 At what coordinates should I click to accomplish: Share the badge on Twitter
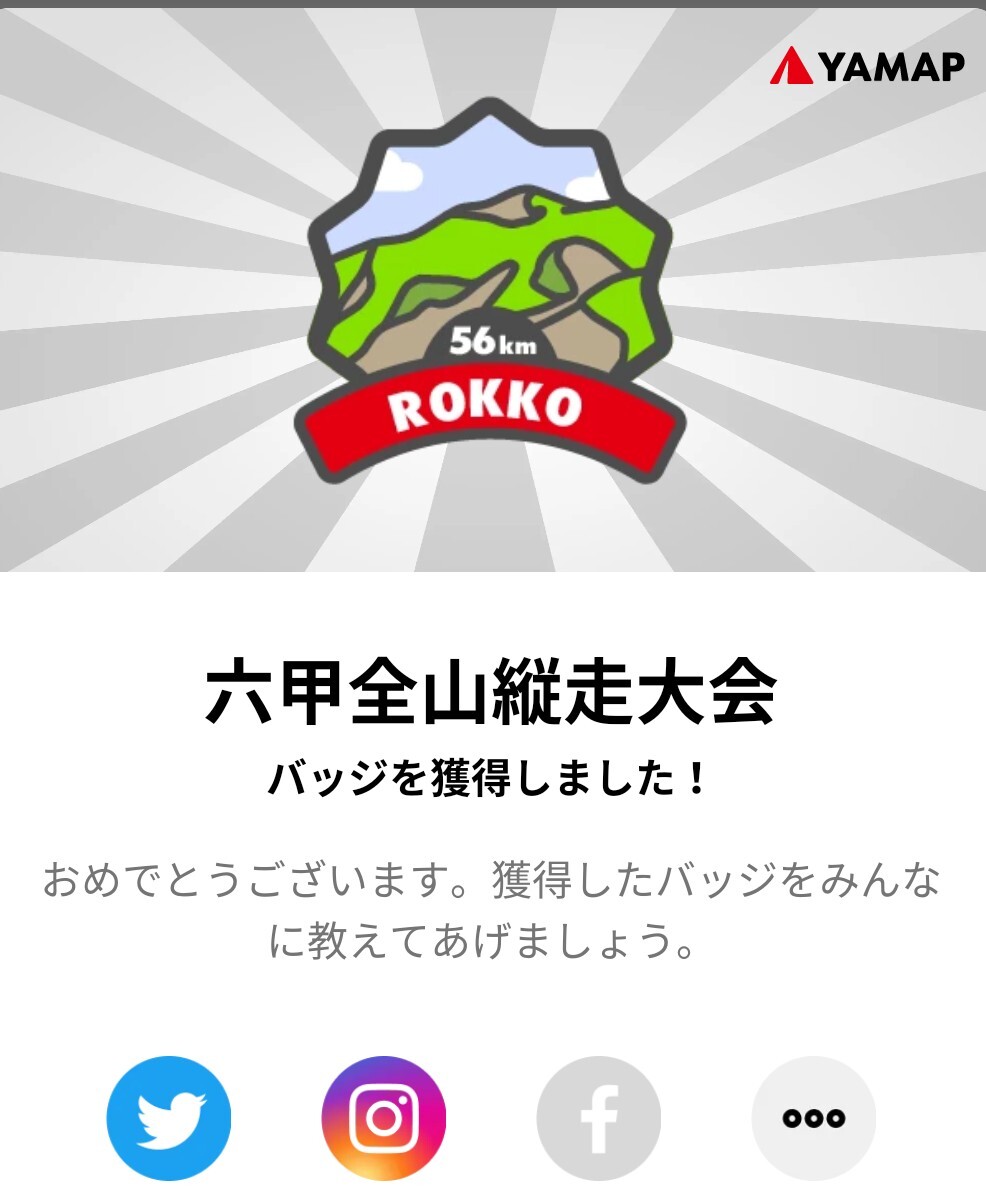[169, 1117]
